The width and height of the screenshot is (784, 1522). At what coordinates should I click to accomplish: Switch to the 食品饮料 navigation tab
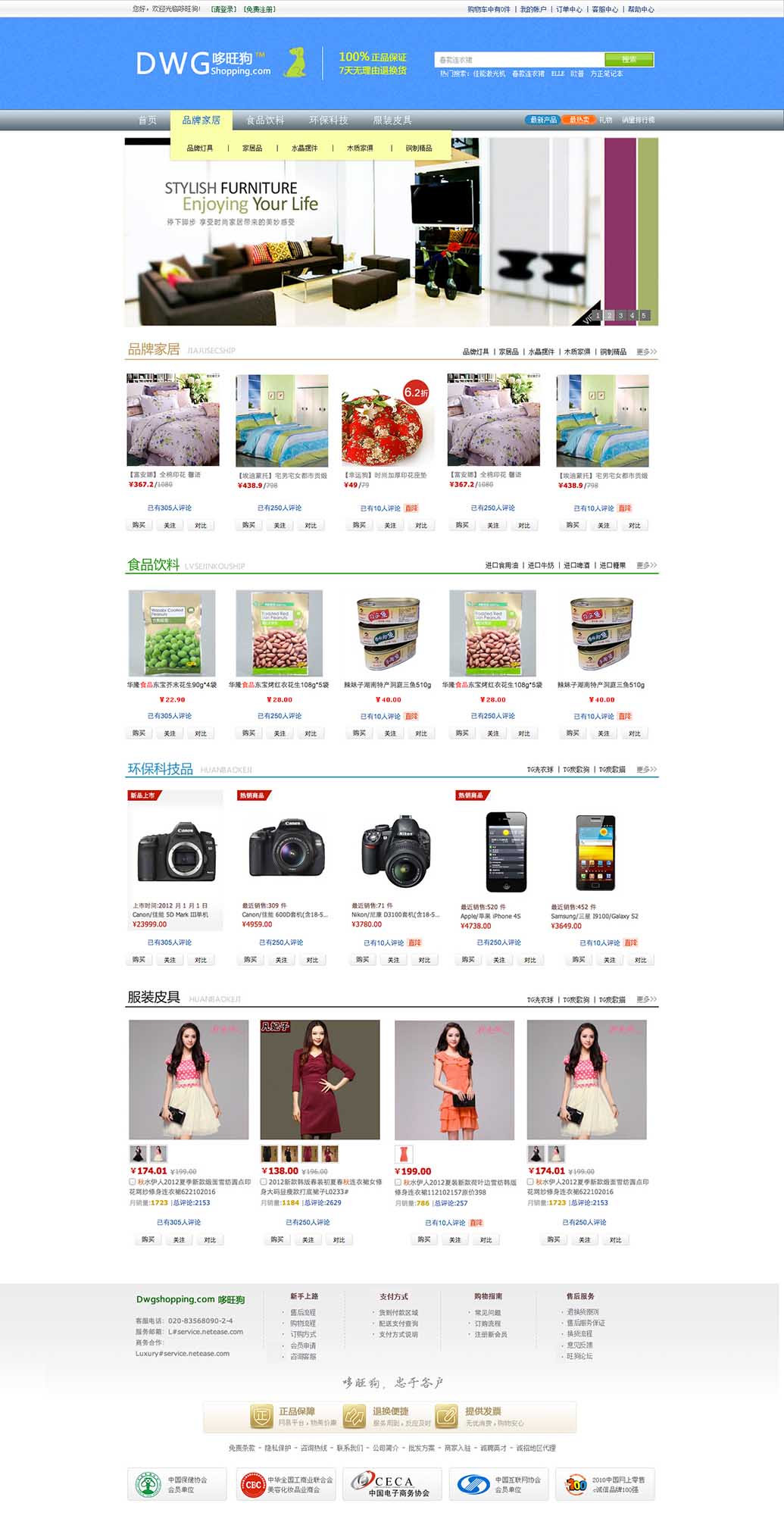point(265,120)
